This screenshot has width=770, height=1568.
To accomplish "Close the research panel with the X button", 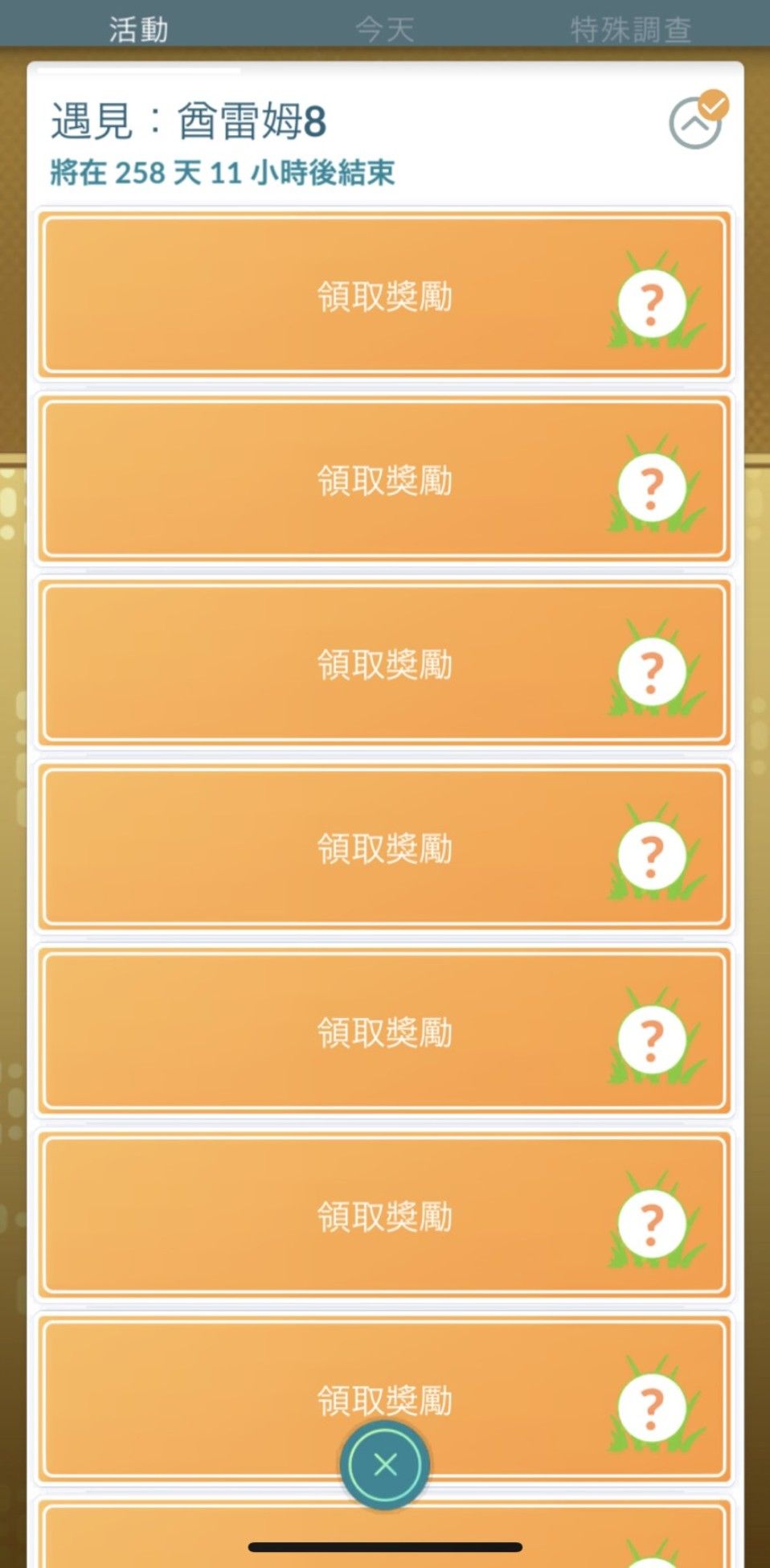I will point(385,1464).
